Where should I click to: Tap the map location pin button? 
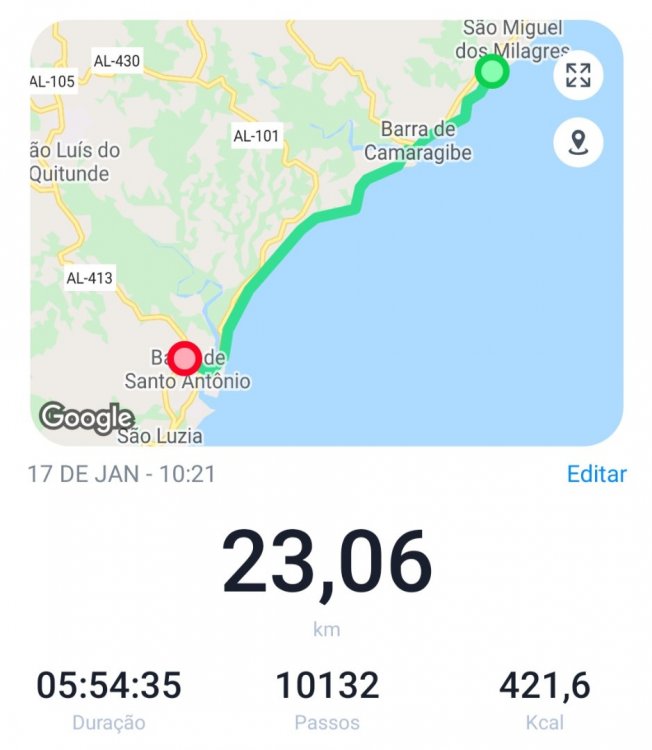578,143
